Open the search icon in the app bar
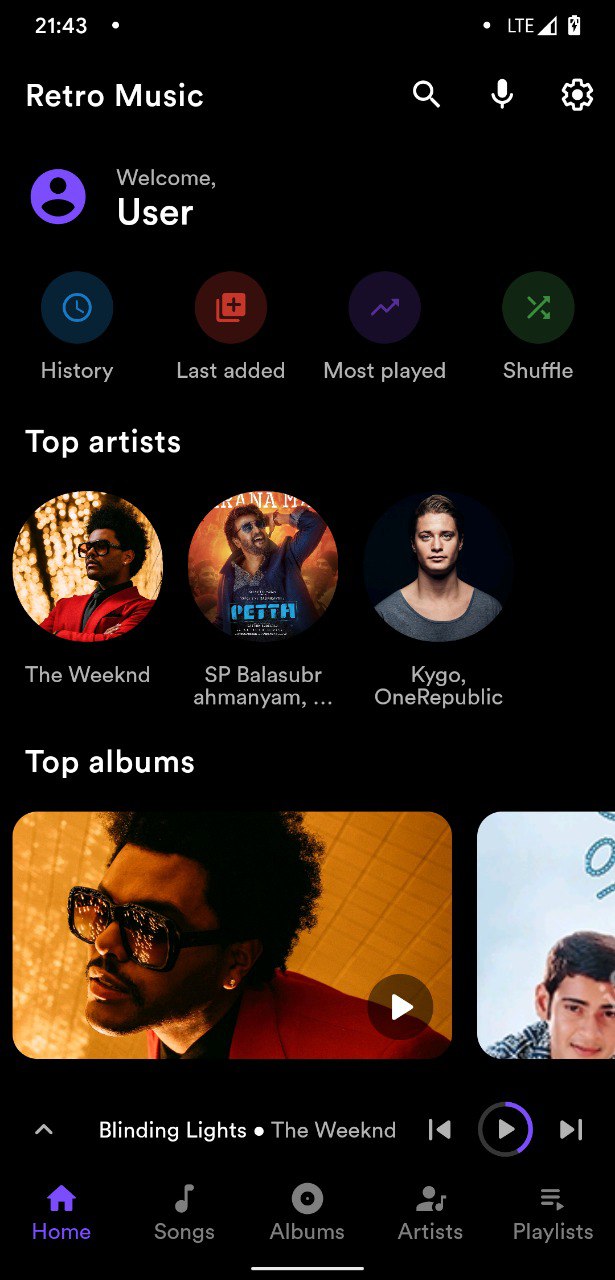 click(x=427, y=95)
